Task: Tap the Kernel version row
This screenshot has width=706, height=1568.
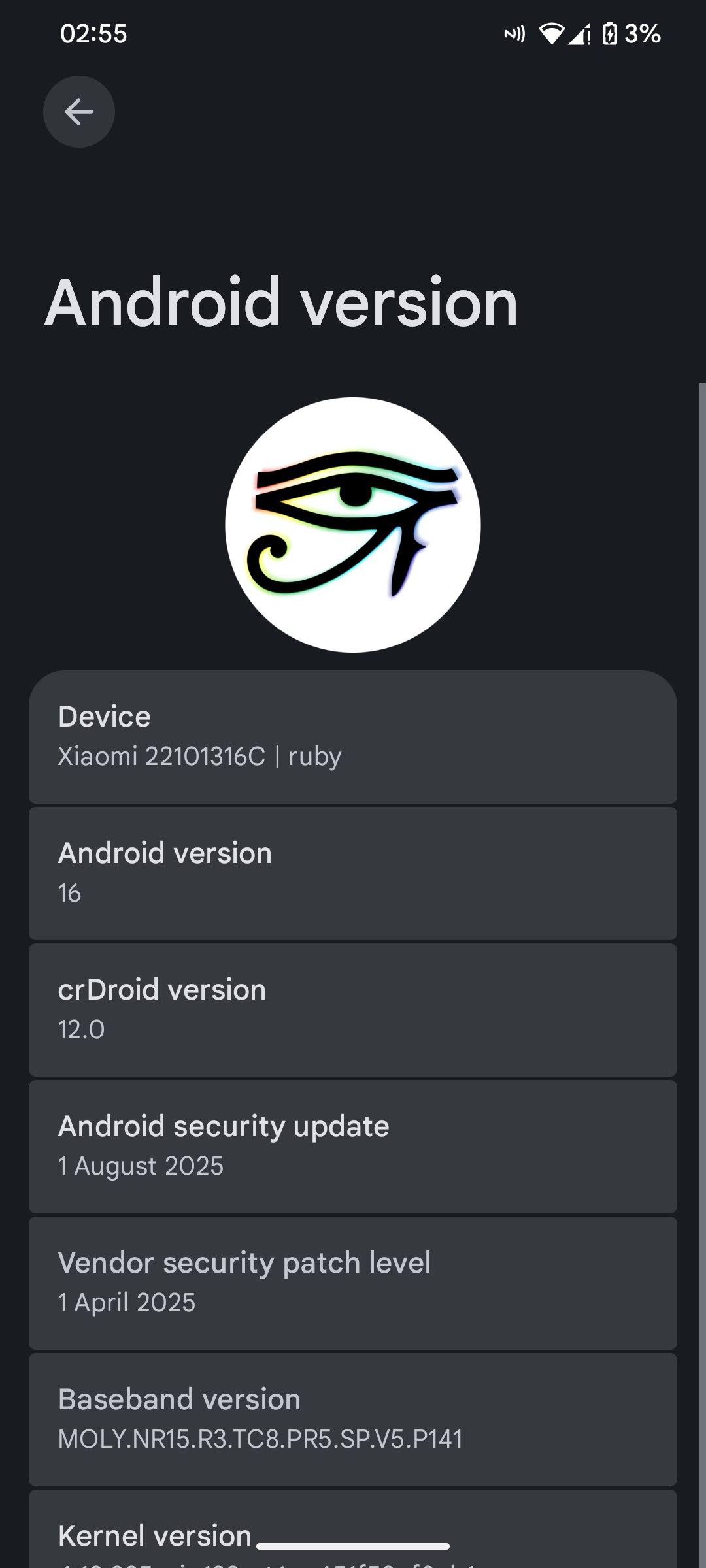Action: 353,1529
